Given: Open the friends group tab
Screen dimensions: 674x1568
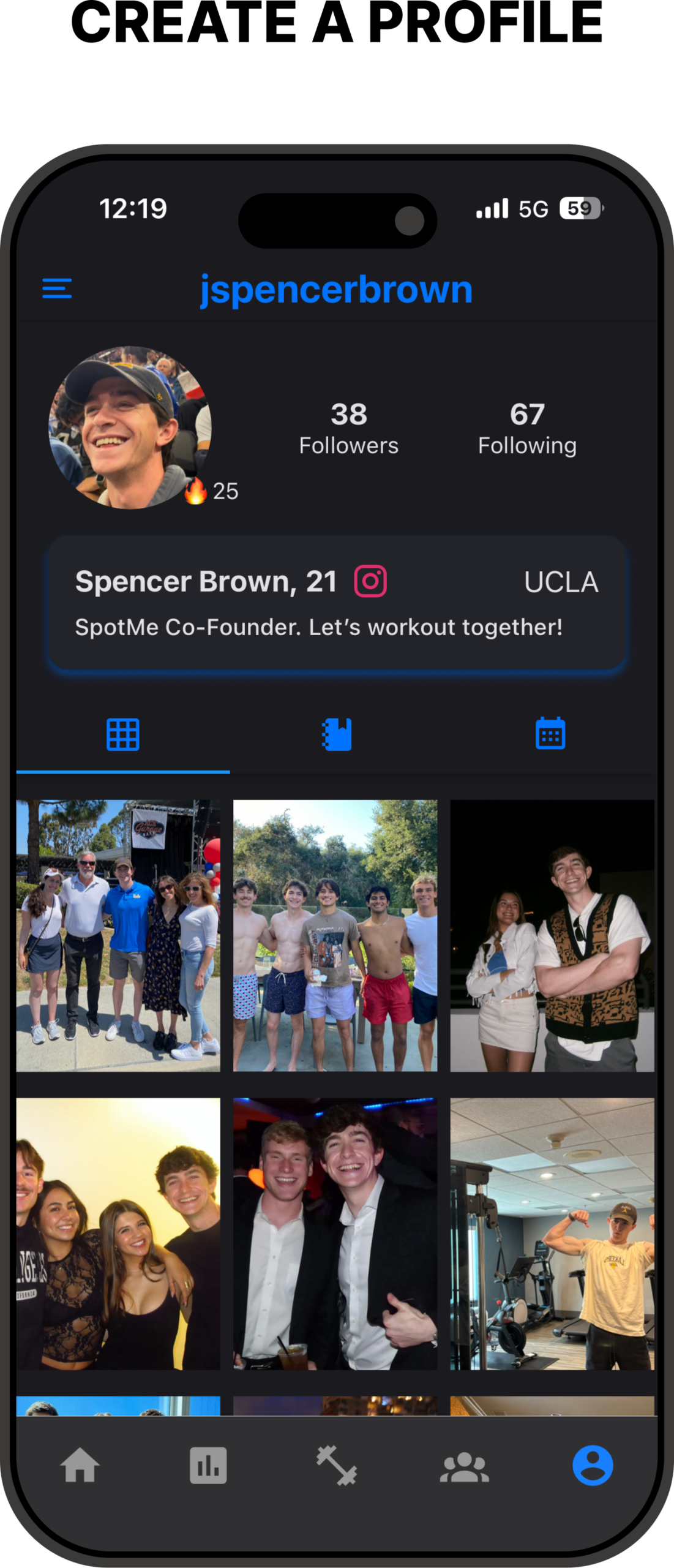Looking at the screenshot, I should (x=465, y=1466).
